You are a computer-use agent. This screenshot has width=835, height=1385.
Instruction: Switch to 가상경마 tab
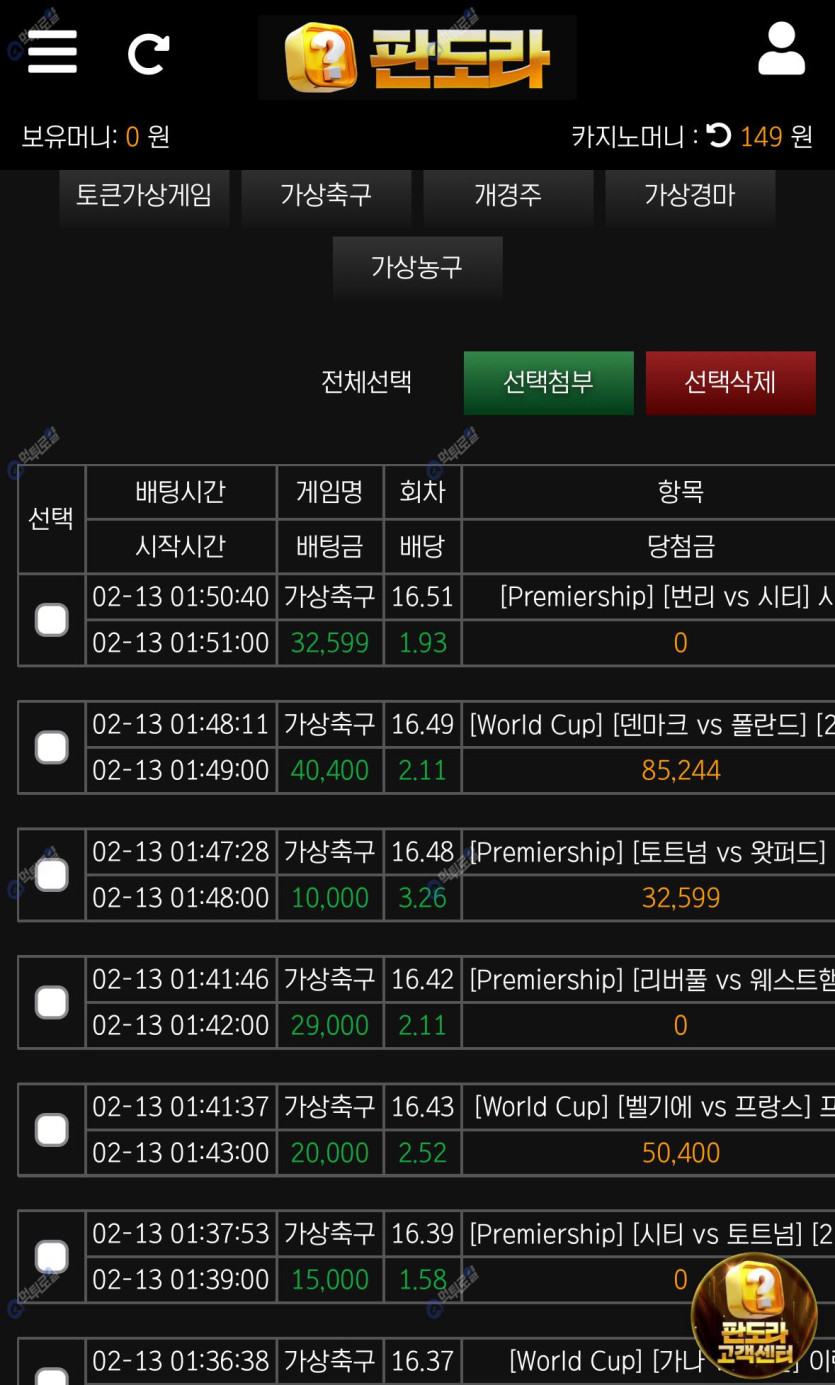tap(690, 195)
